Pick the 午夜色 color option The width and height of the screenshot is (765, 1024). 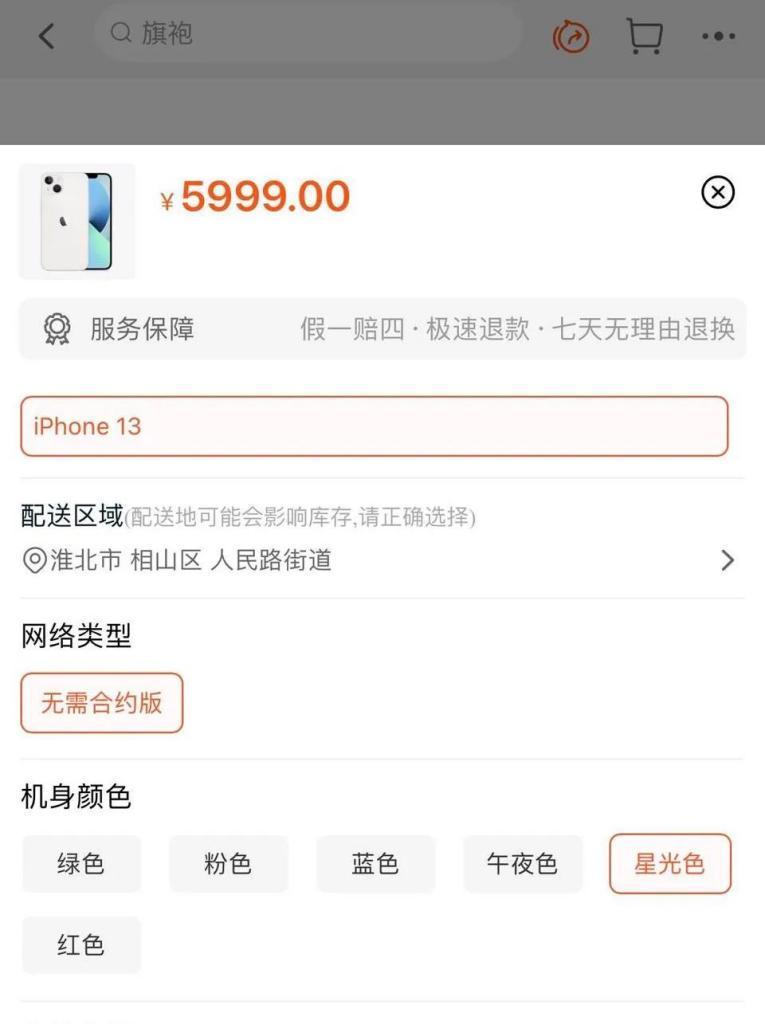click(522, 864)
